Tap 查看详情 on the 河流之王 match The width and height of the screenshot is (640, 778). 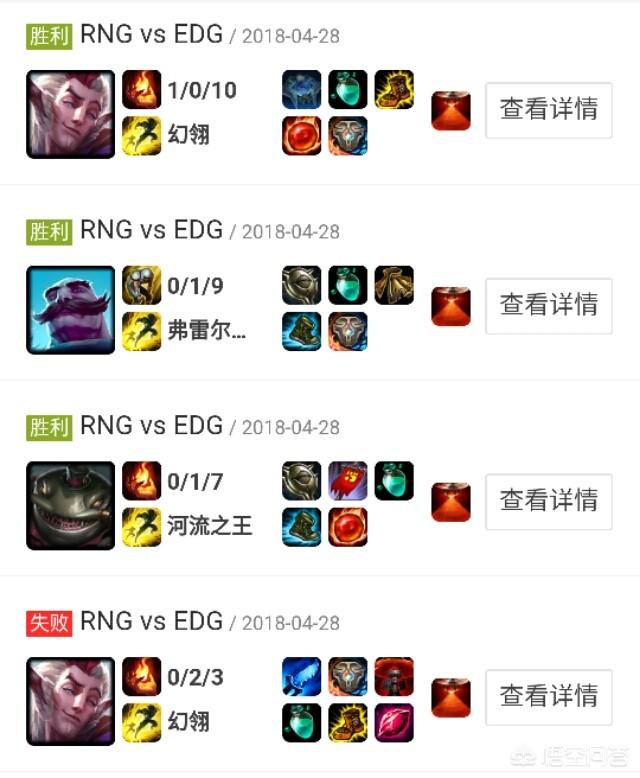pyautogui.click(x=549, y=501)
